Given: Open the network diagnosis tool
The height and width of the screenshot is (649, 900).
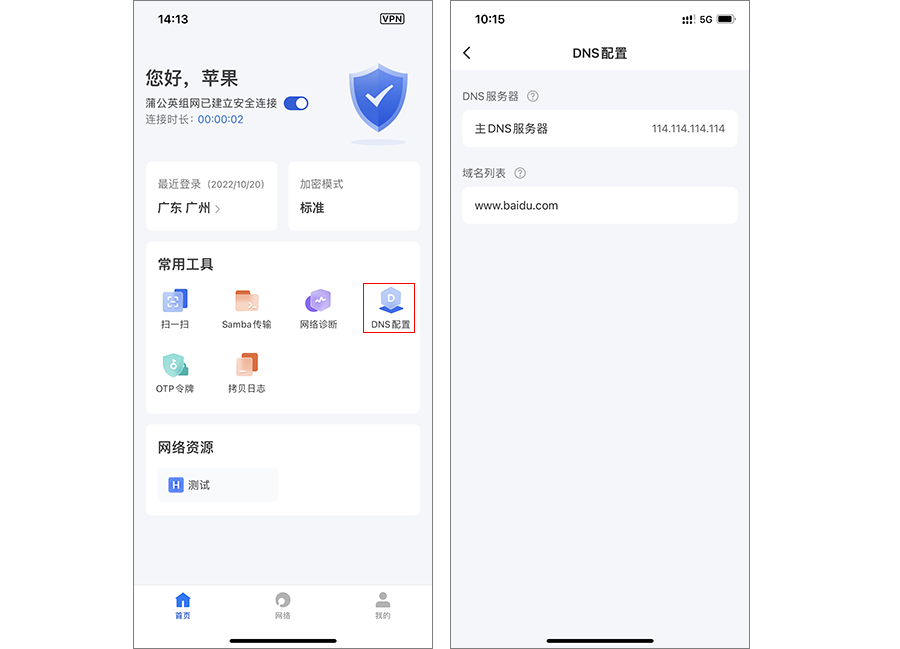Looking at the screenshot, I should pos(318,308).
